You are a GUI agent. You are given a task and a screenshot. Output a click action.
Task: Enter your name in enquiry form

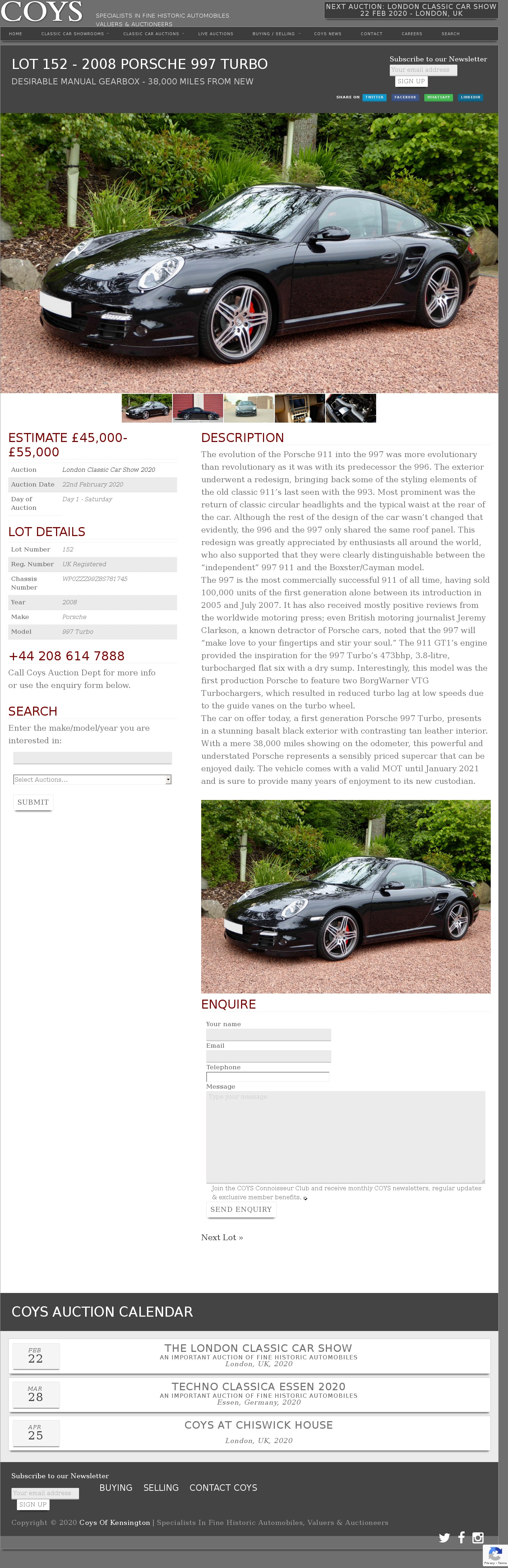point(268,1035)
